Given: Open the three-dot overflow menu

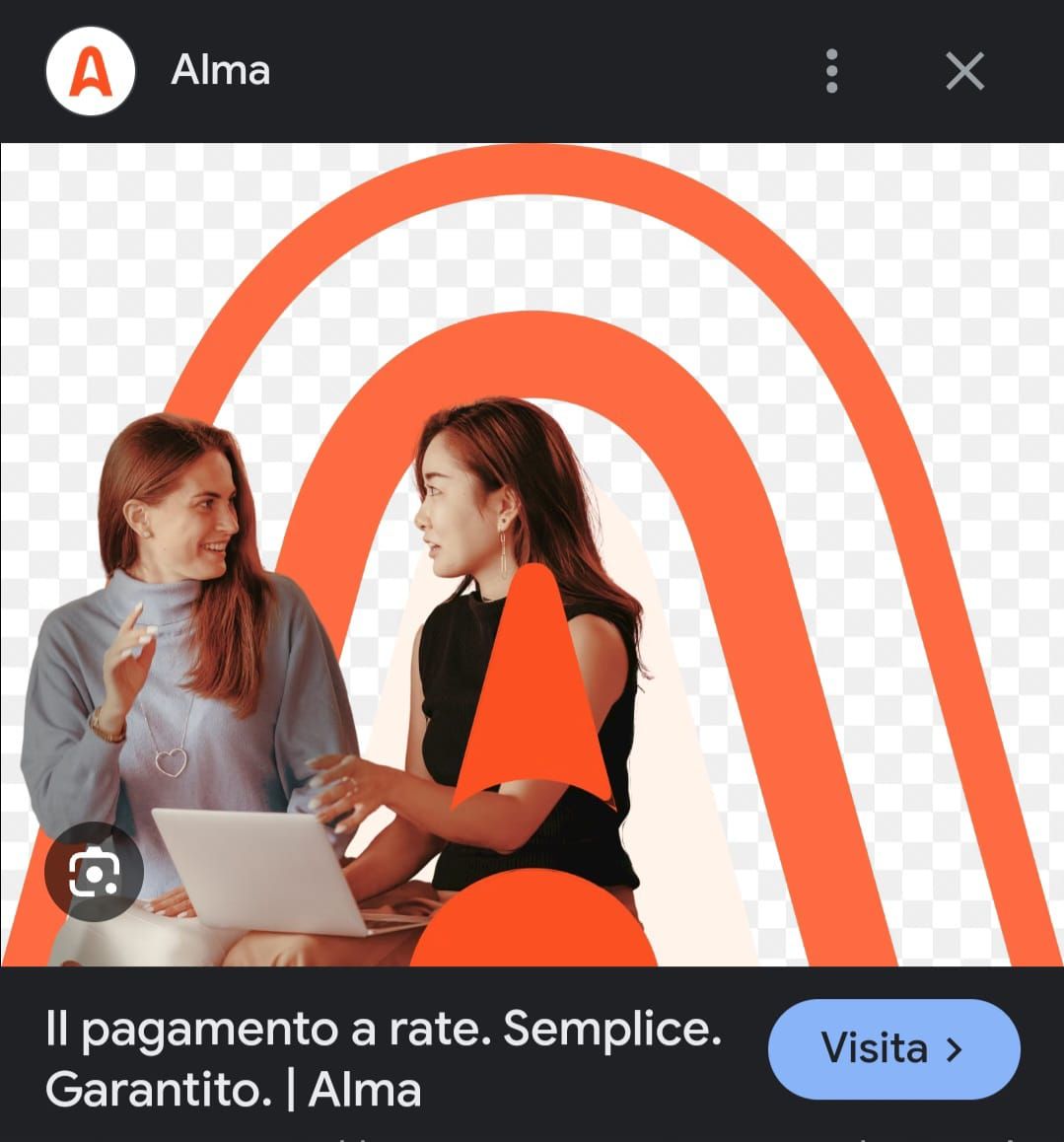Looking at the screenshot, I should [831, 71].
